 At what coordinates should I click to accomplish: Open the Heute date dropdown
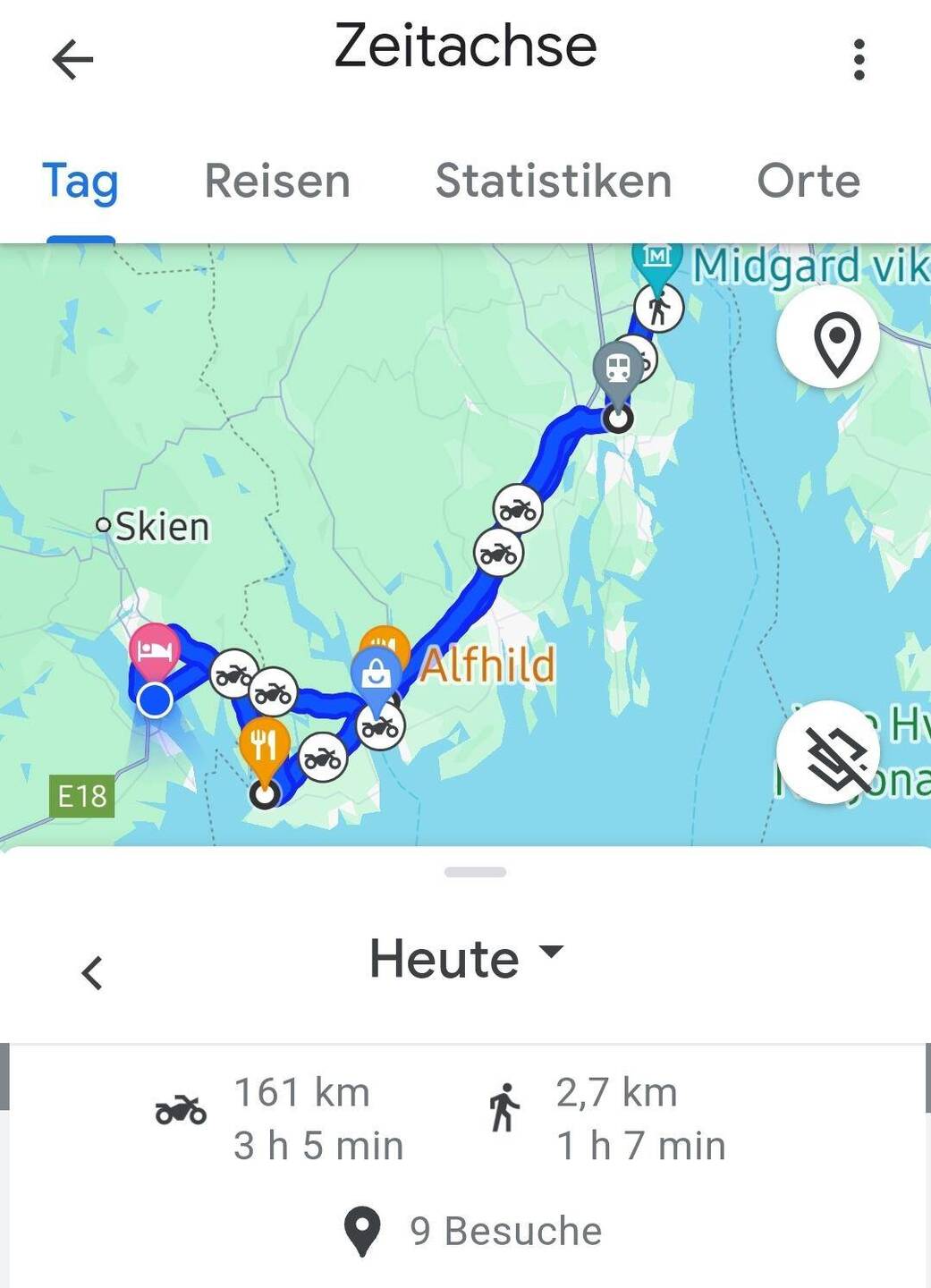tap(466, 959)
